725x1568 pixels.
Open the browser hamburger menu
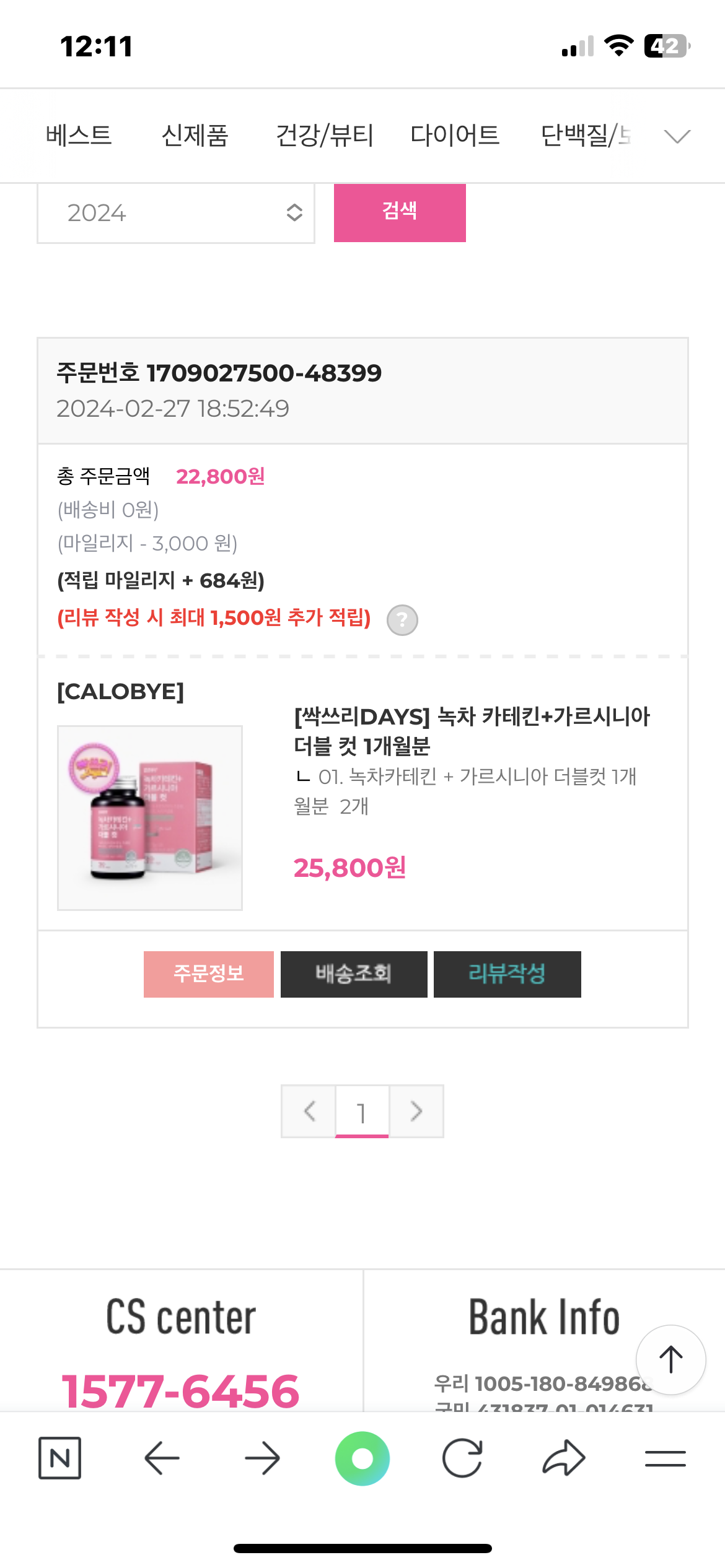click(665, 1458)
